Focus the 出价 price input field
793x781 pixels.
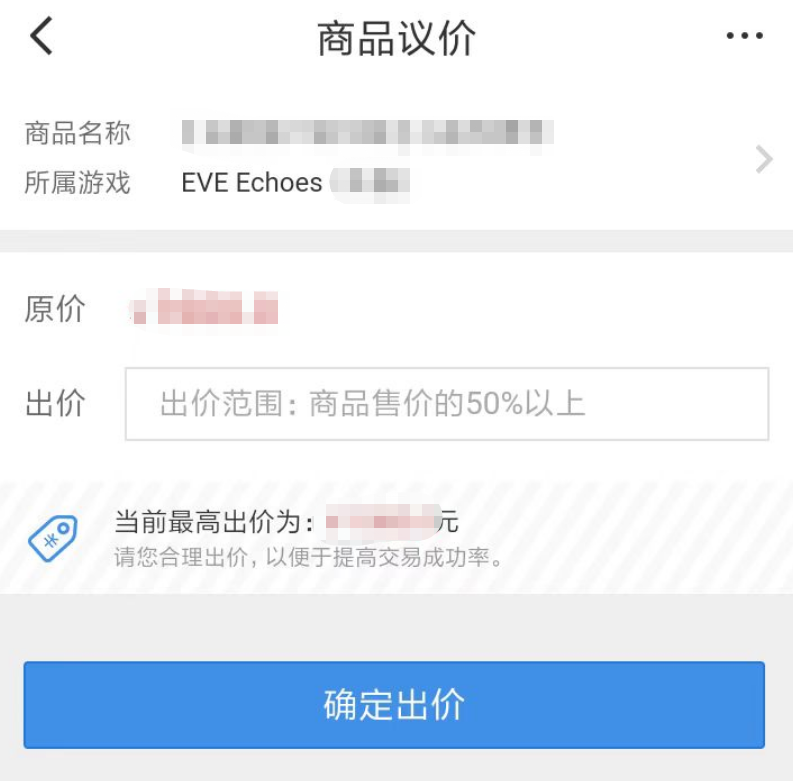pyautogui.click(x=446, y=404)
